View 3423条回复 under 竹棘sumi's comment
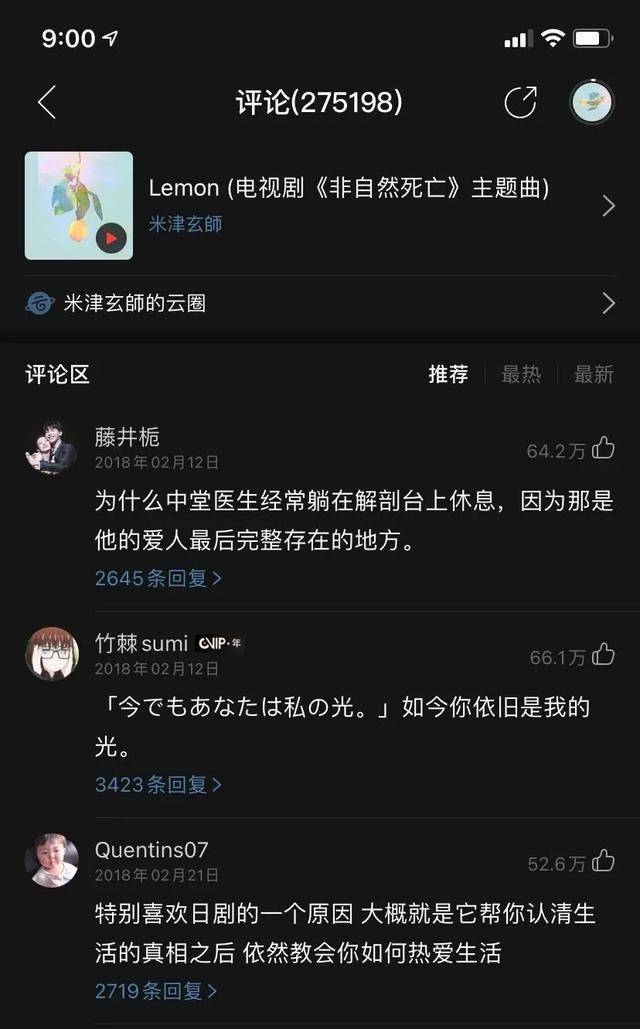The image size is (640, 1029). (x=158, y=785)
